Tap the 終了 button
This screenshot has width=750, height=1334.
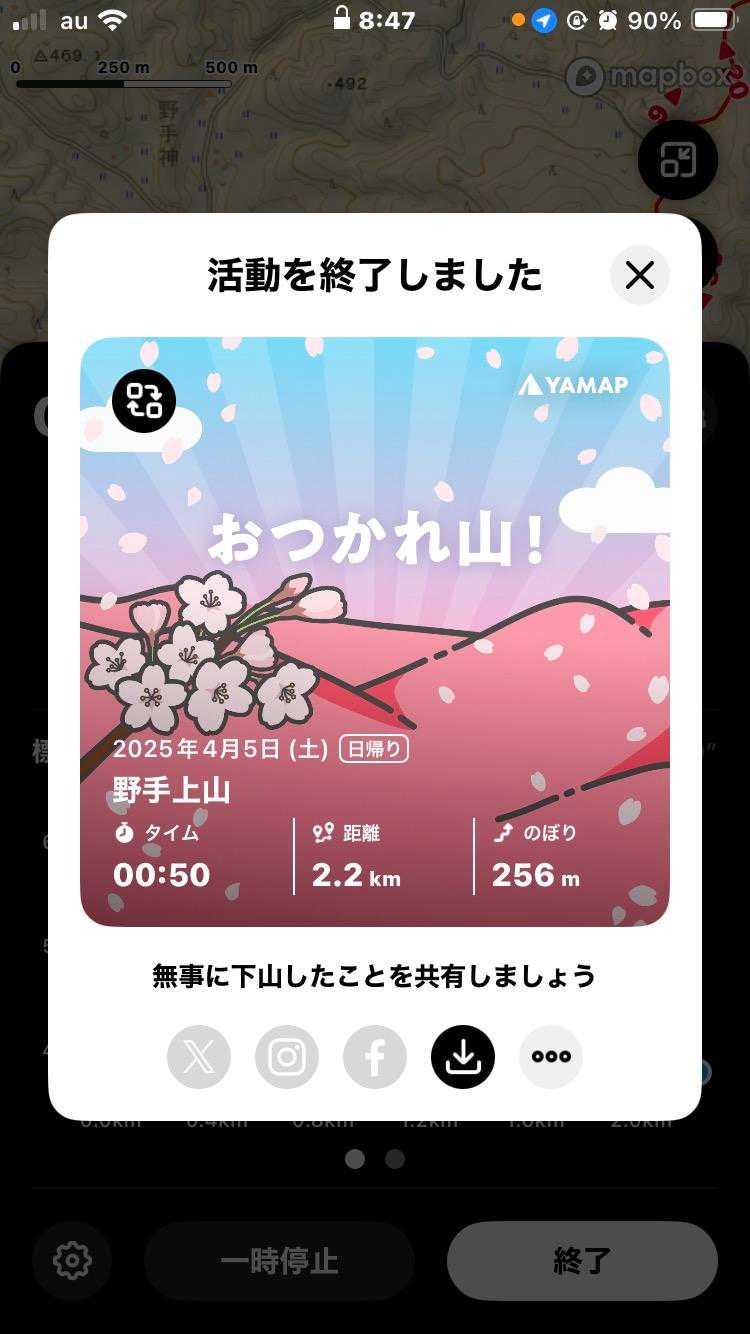[582, 1260]
